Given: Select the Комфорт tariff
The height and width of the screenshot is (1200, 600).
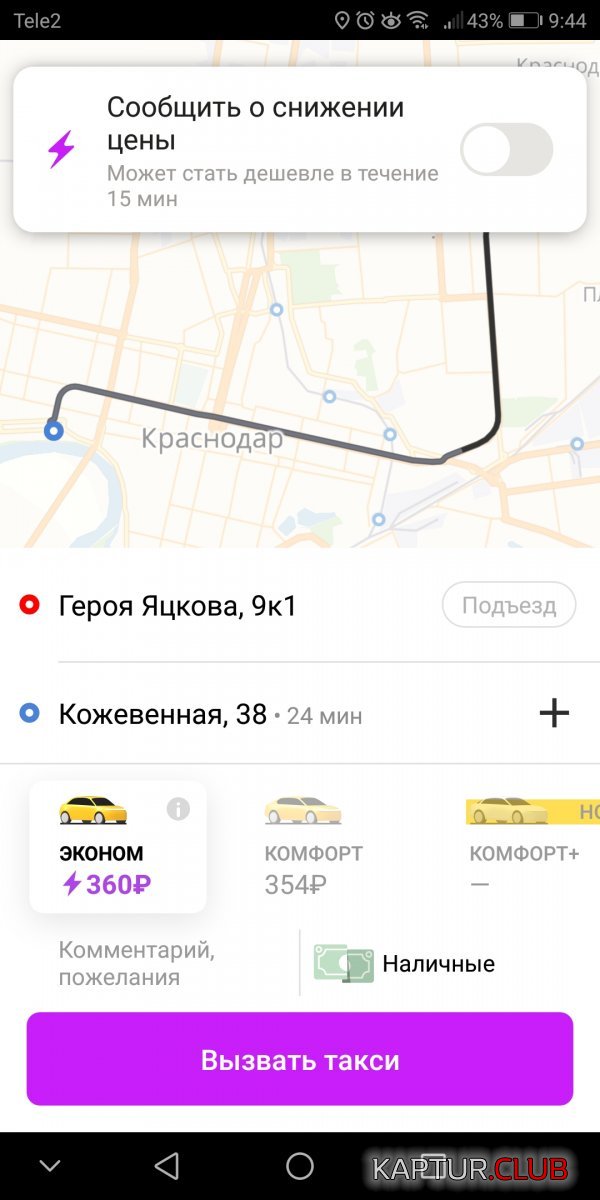Looking at the screenshot, I should click(313, 846).
